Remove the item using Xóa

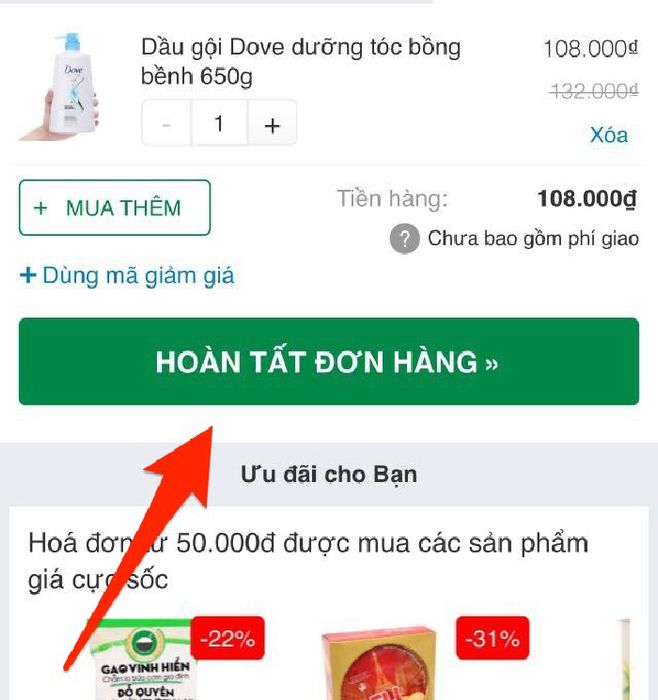(608, 135)
